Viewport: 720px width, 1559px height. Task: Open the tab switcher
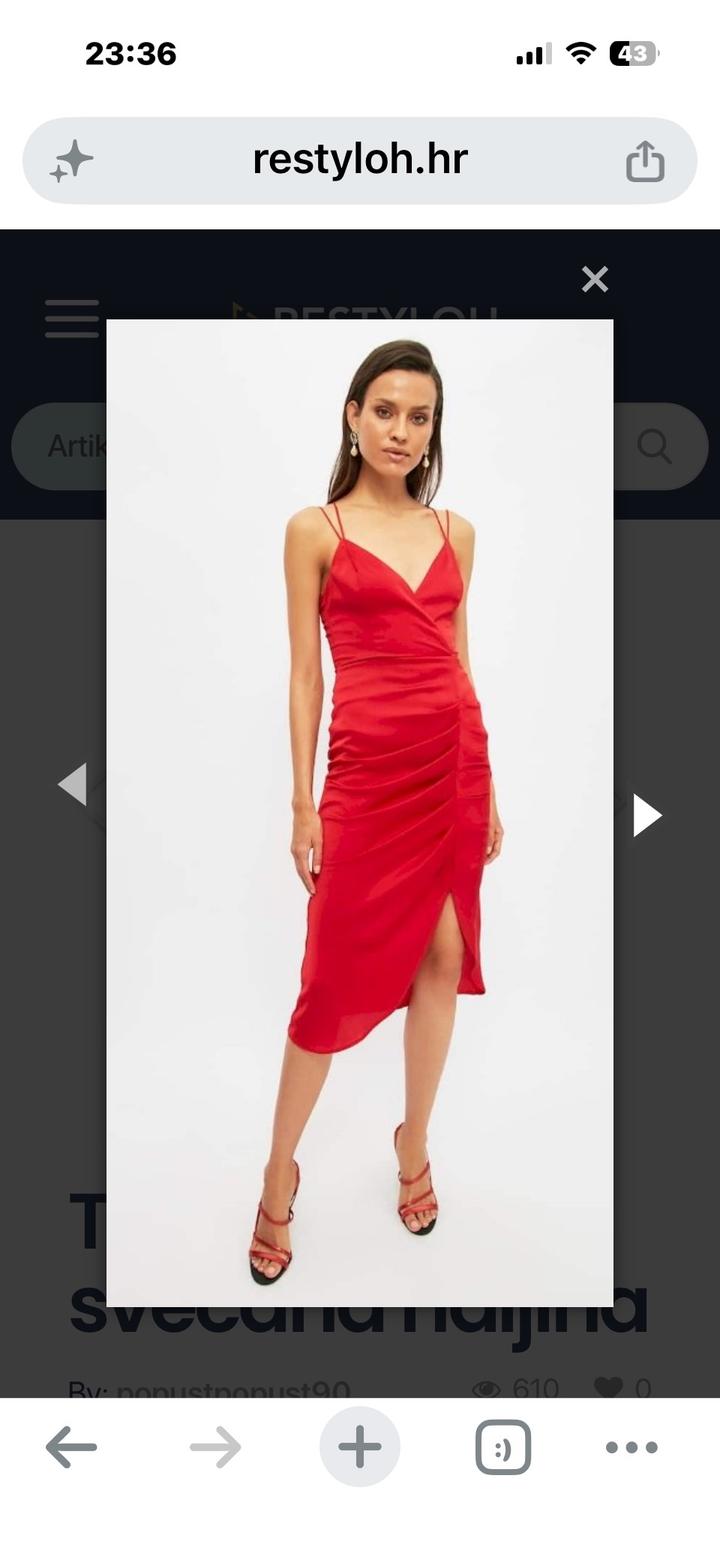(x=503, y=1447)
